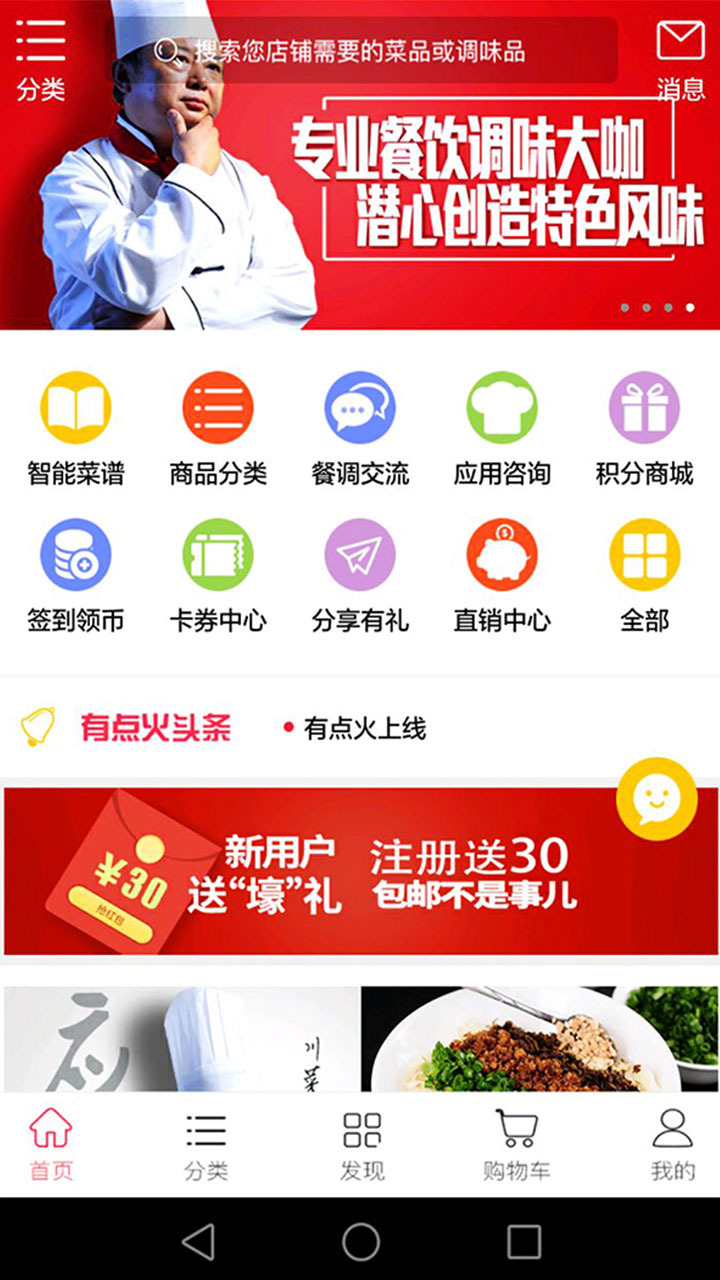The width and height of the screenshot is (720, 1280).
Task: Open the 分类 menu at top left
Action: coord(41,58)
